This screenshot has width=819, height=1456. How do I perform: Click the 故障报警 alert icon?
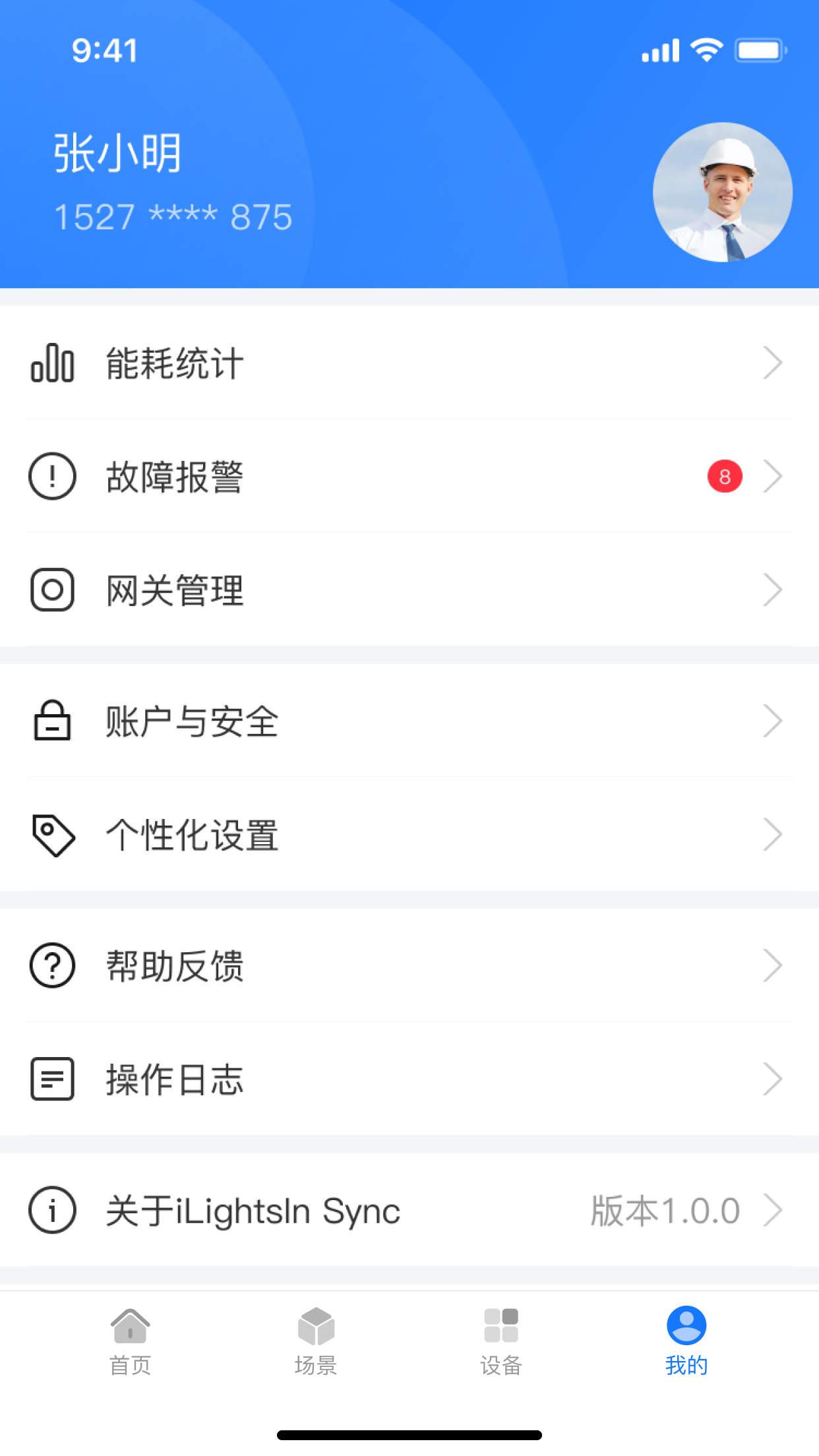pyautogui.click(x=51, y=476)
